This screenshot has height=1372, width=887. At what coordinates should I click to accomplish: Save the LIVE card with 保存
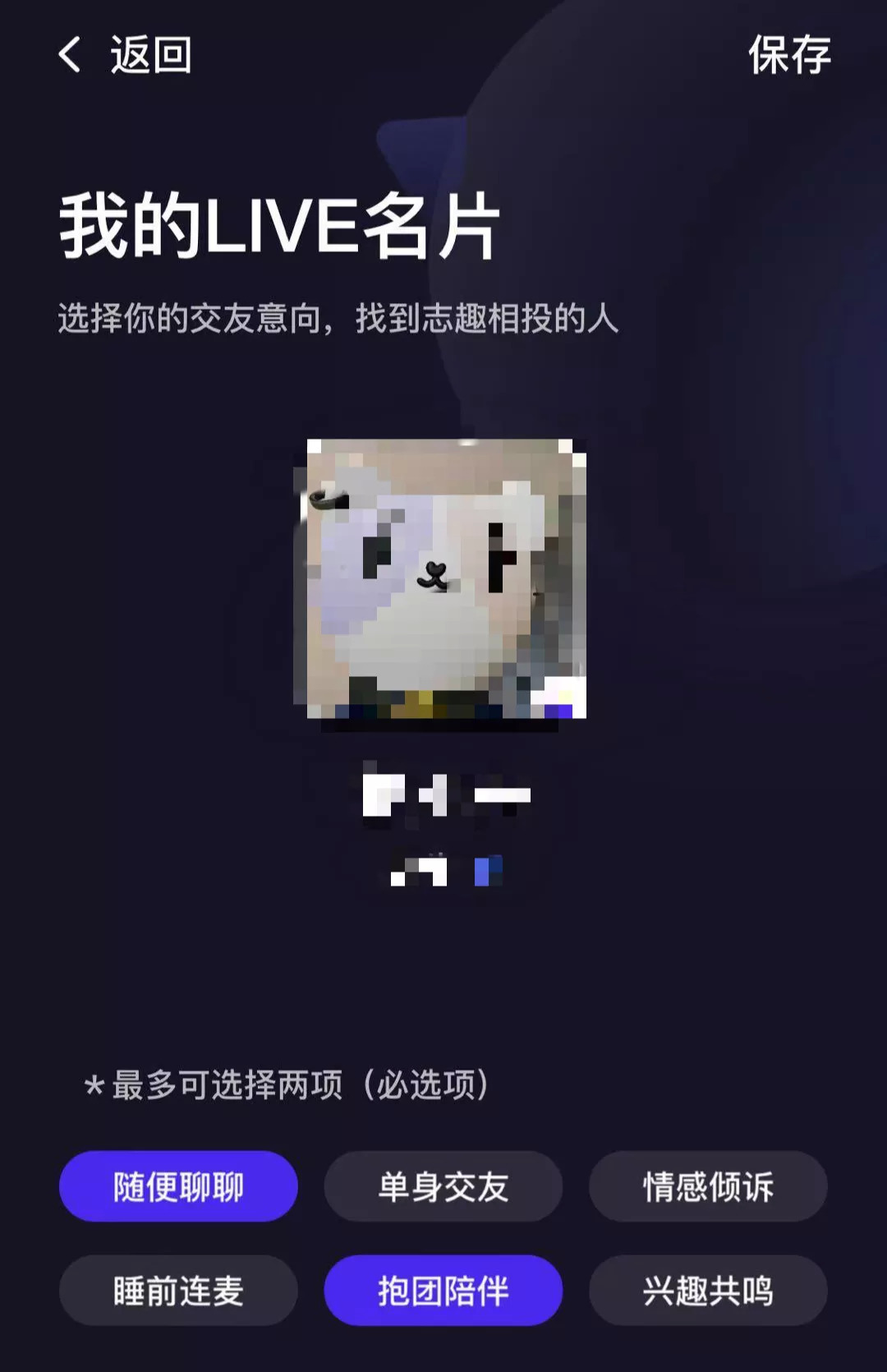point(788,55)
